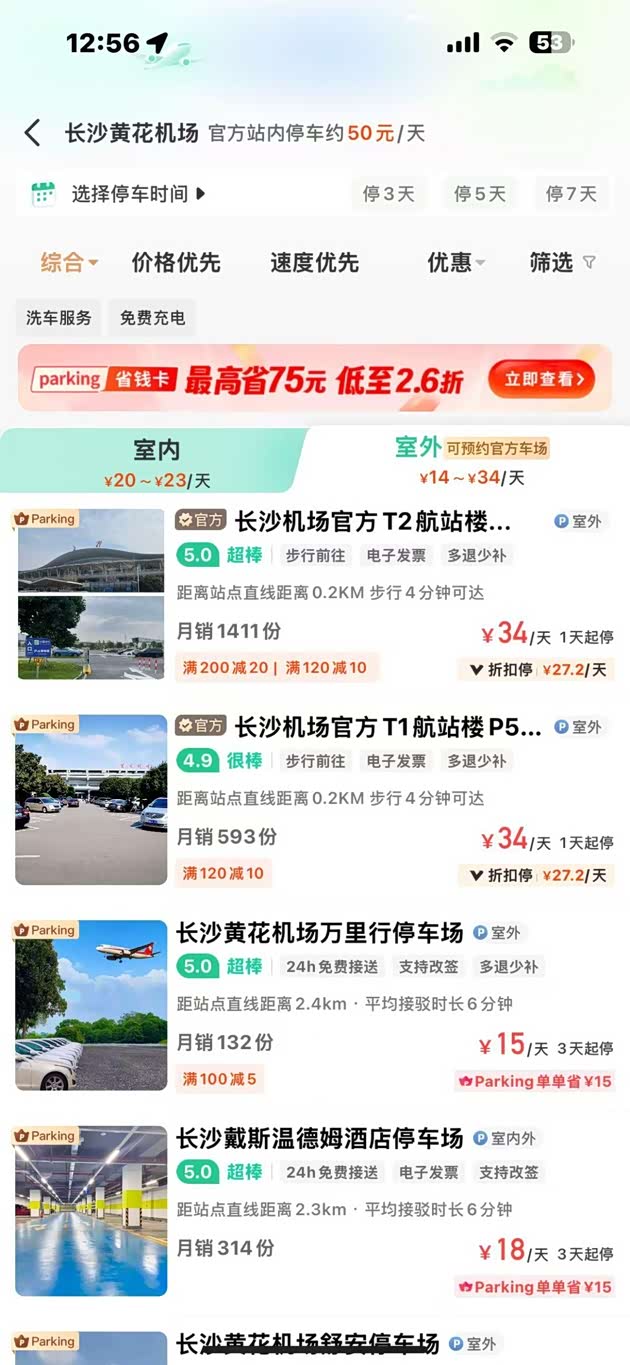
Task: Choose the 停5天 duration chip
Action: (480, 194)
